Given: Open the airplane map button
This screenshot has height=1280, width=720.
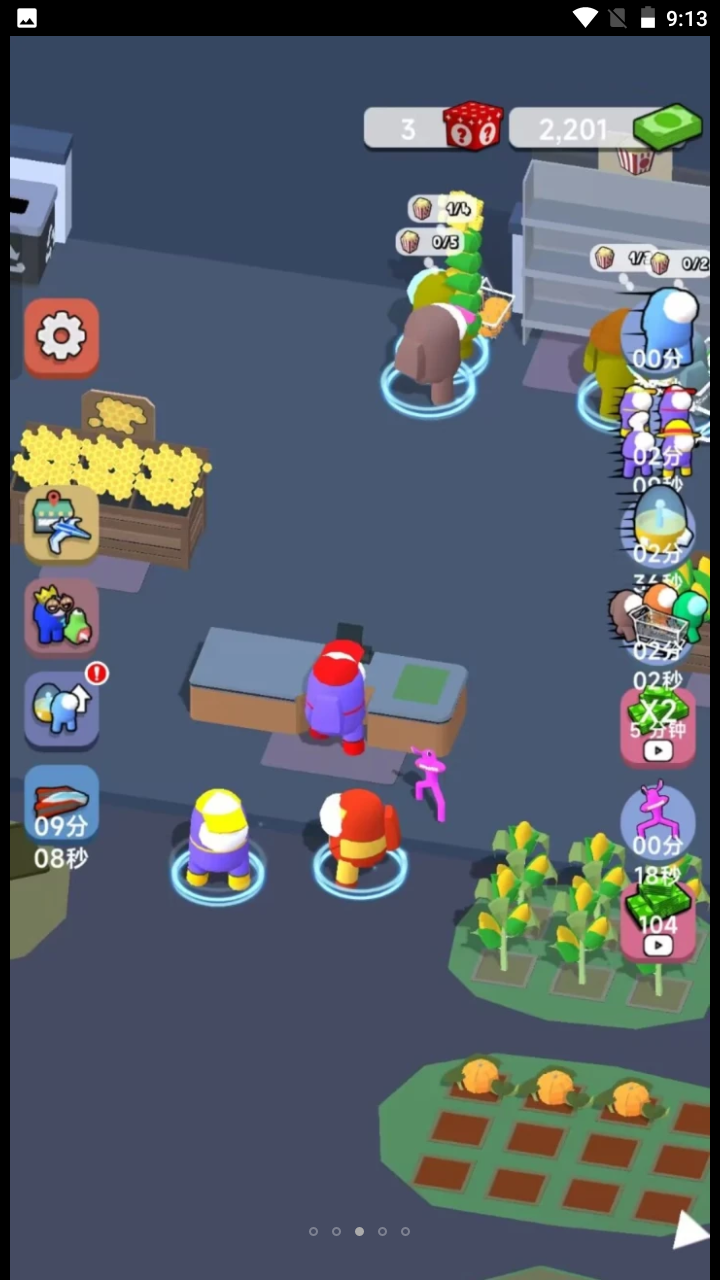Looking at the screenshot, I should pyautogui.click(x=61, y=524).
